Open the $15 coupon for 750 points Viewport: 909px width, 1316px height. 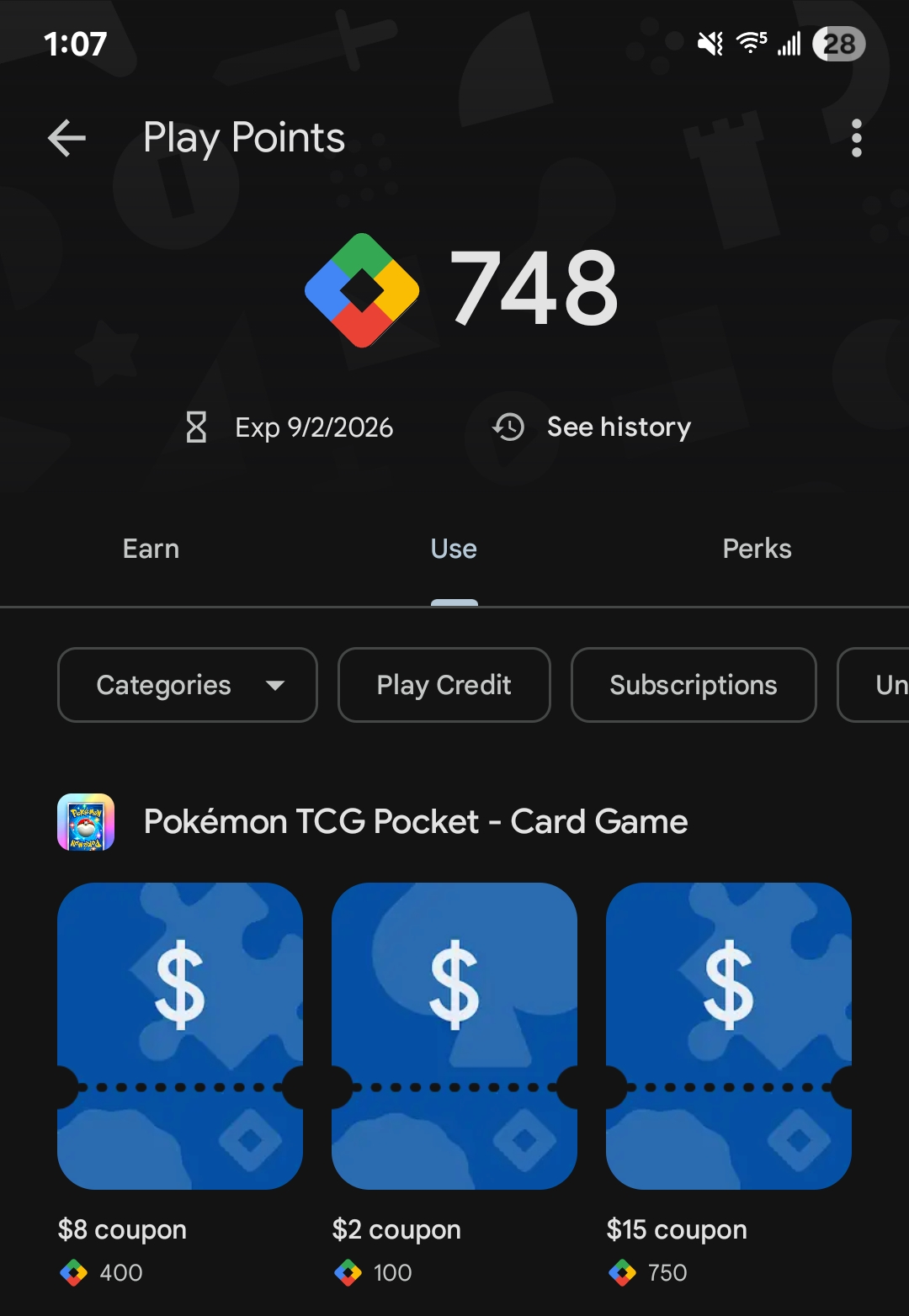pyautogui.click(x=728, y=1036)
